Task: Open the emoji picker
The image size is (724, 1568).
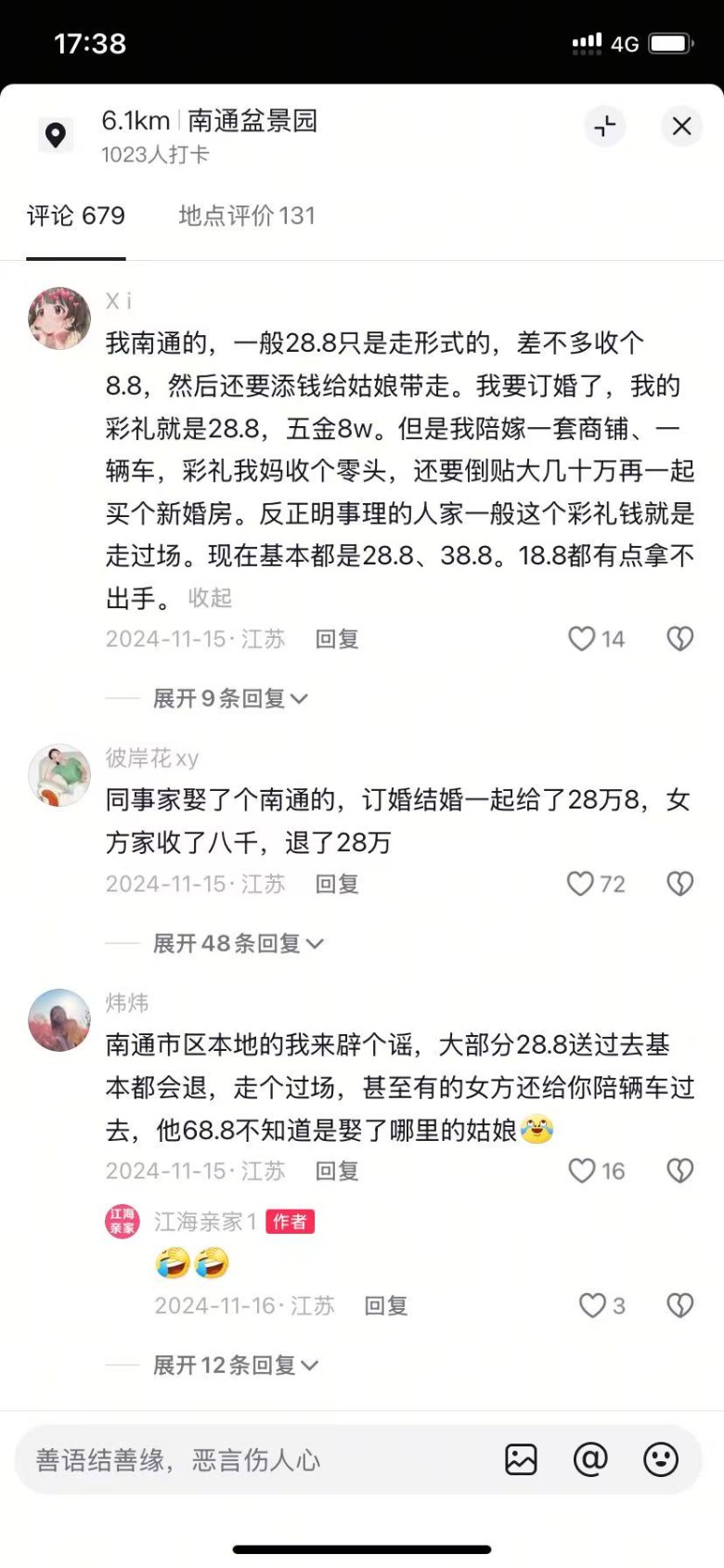Action: pos(661,1459)
